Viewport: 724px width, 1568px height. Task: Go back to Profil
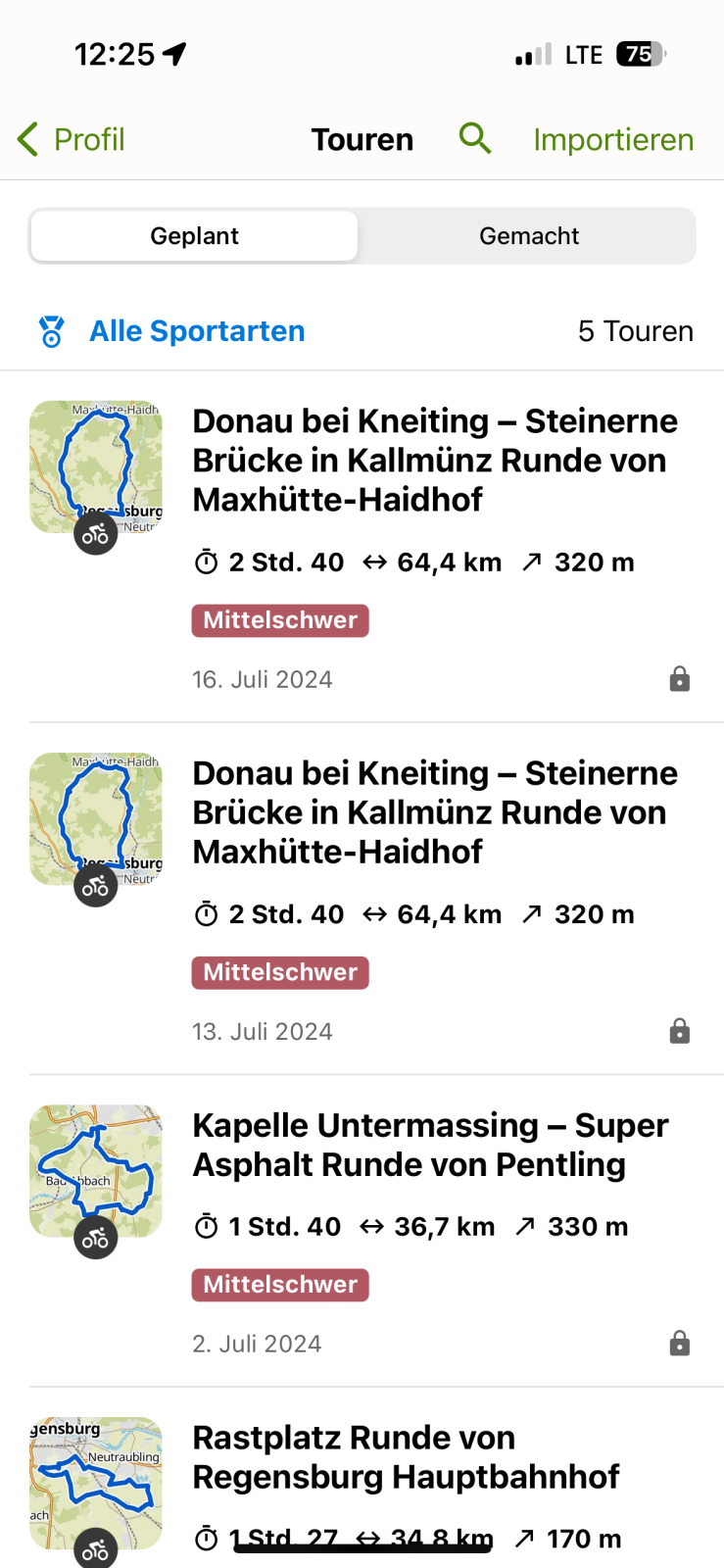[x=72, y=140]
